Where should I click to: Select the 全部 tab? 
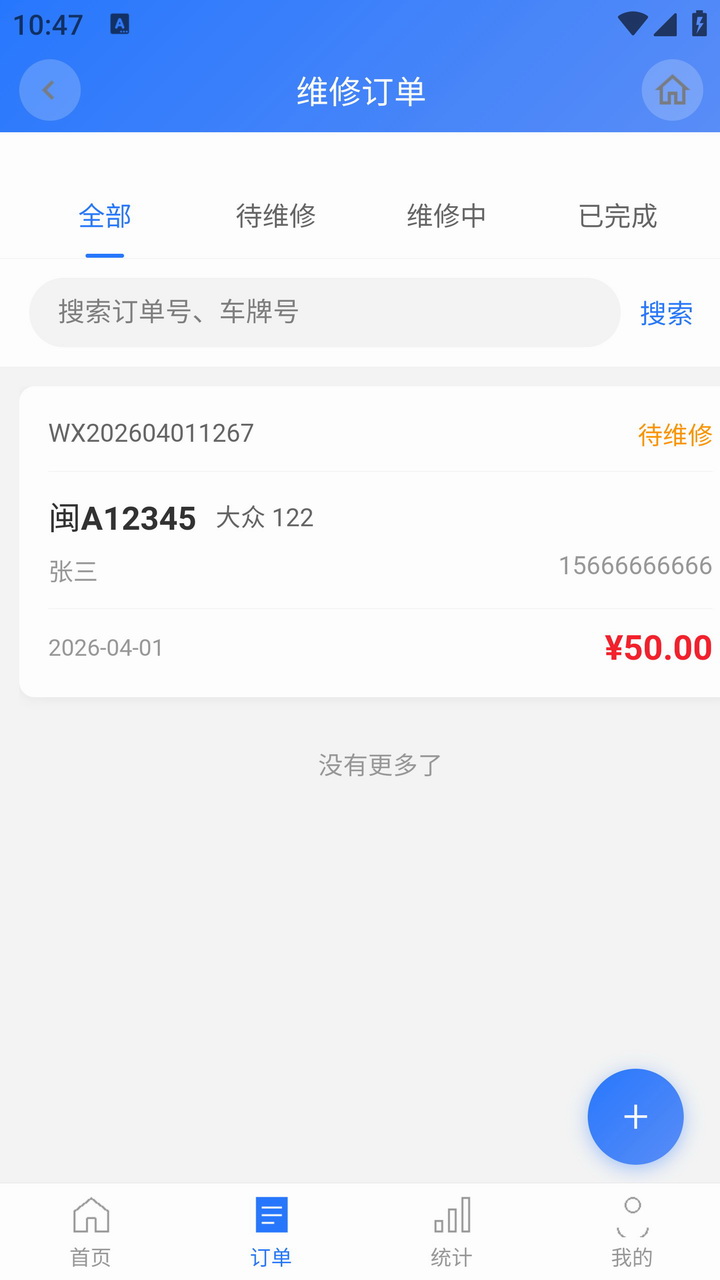click(105, 216)
